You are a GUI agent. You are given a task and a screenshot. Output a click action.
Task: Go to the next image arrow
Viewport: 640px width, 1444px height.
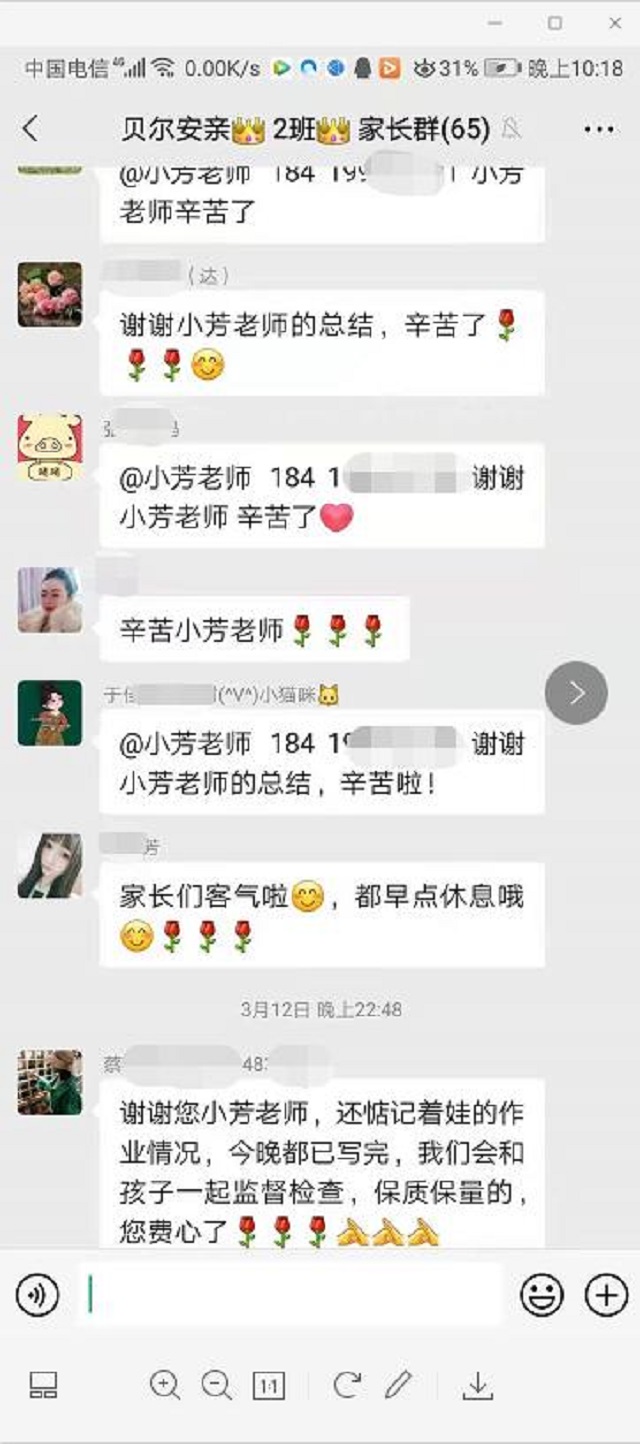pyautogui.click(x=576, y=692)
